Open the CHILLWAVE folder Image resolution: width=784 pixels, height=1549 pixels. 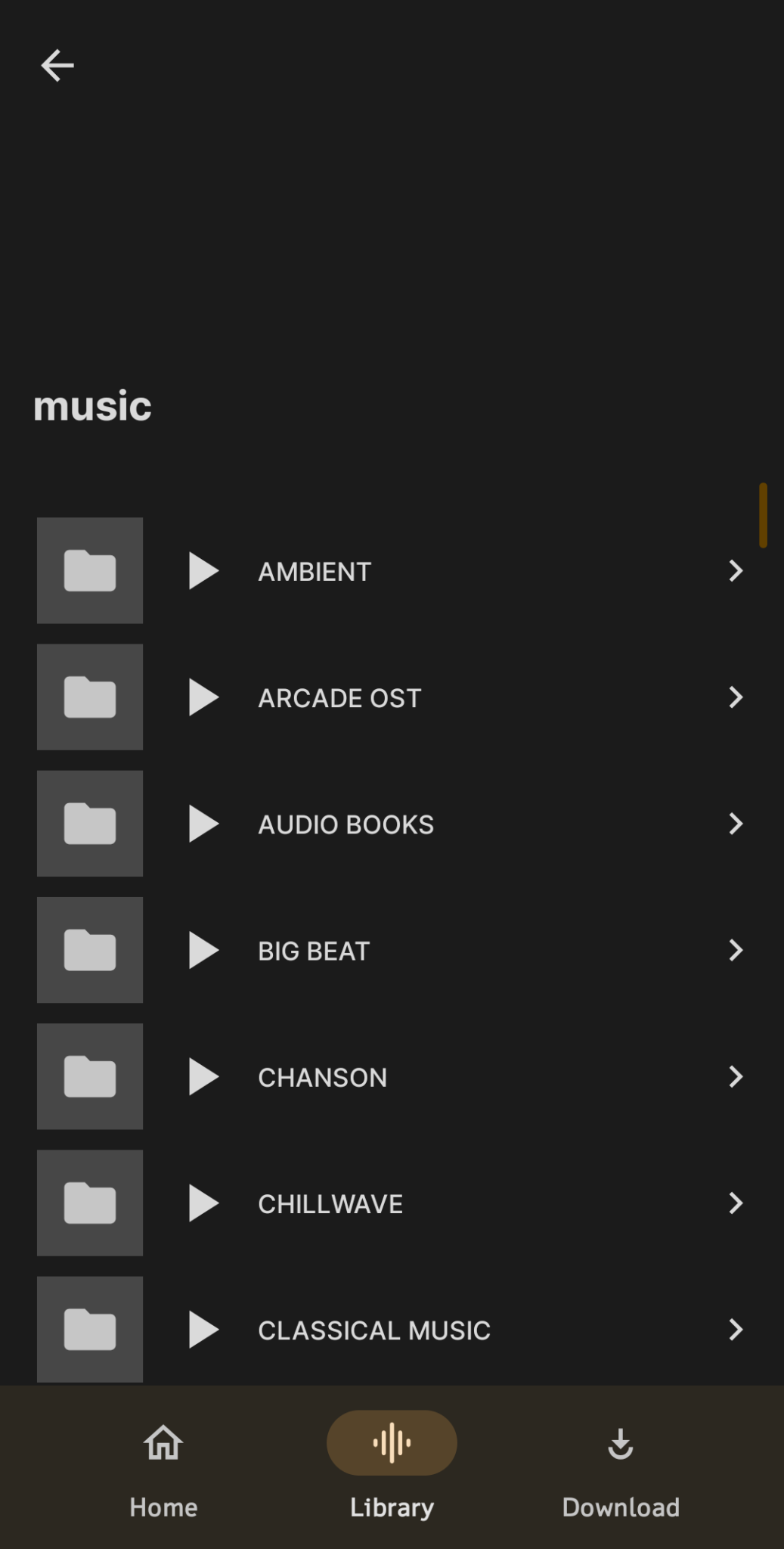tap(735, 1203)
